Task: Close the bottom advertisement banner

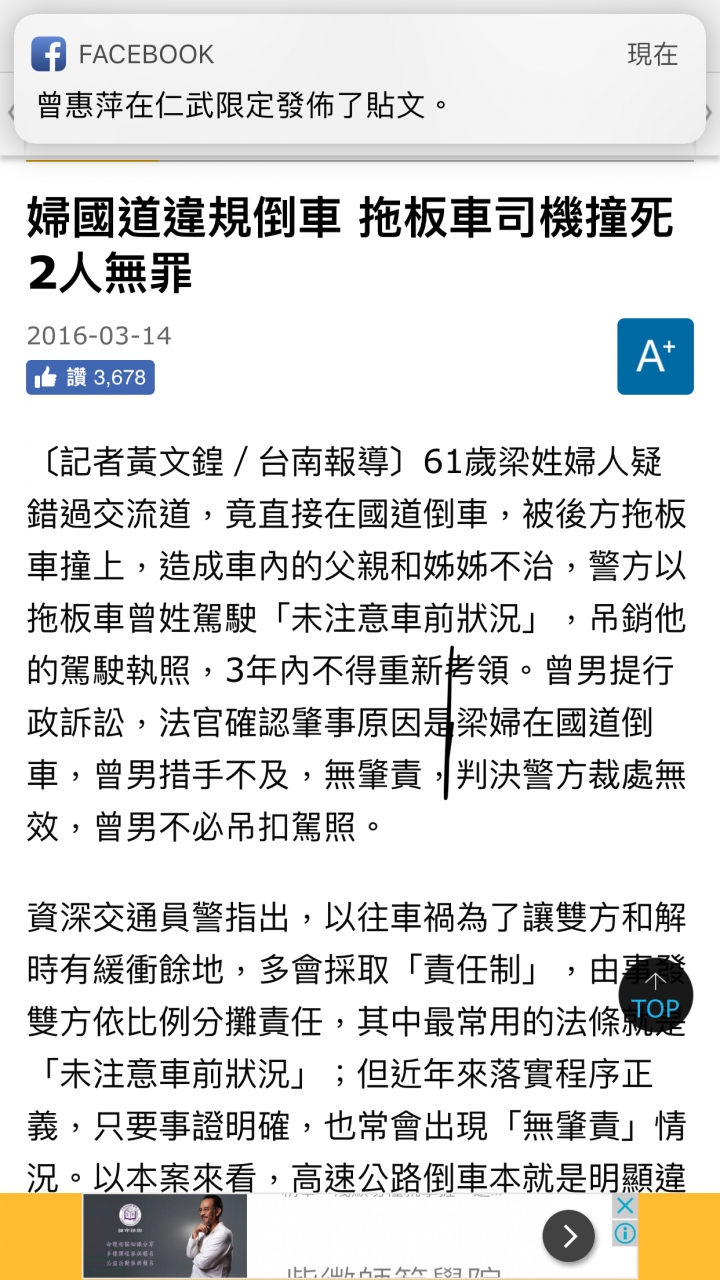Action: pos(625,1206)
